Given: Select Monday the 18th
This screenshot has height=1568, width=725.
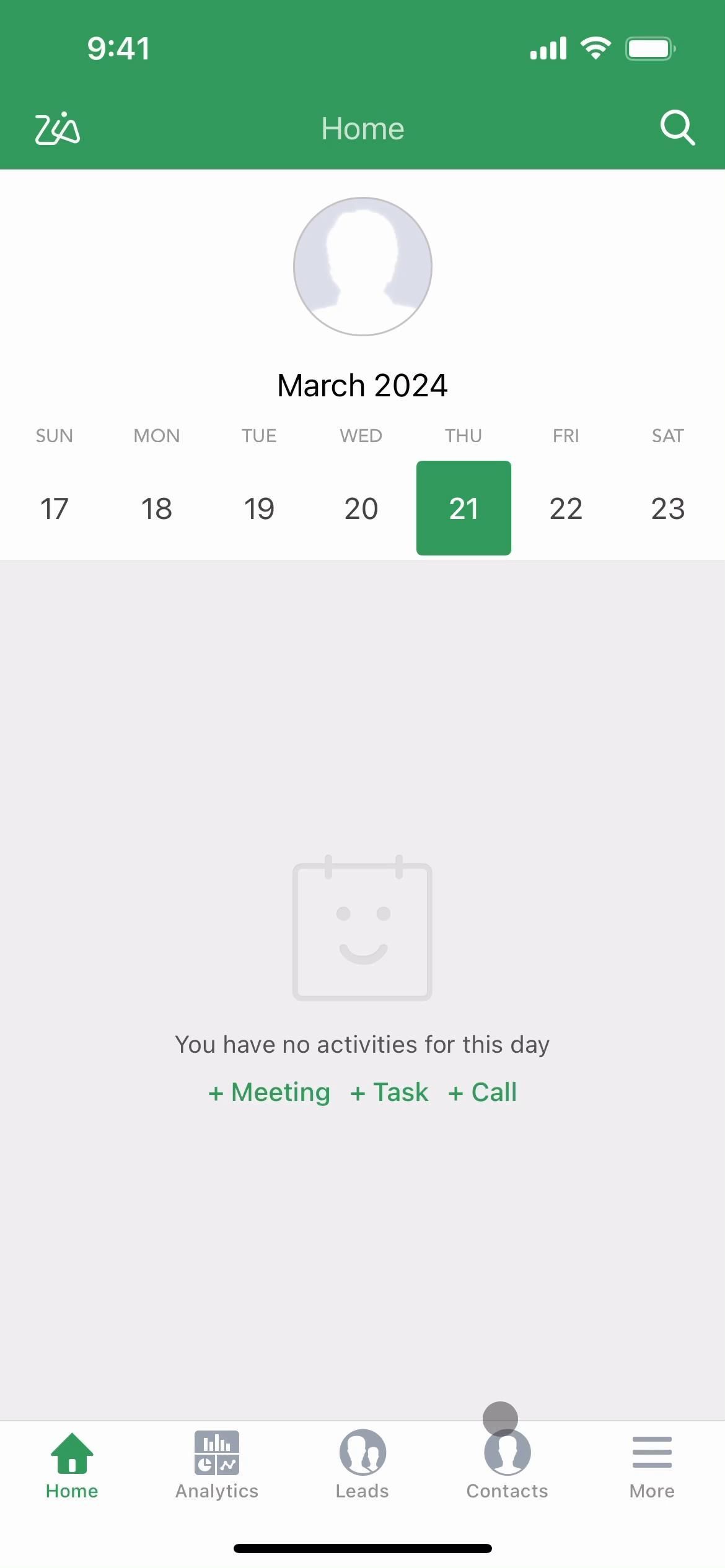Looking at the screenshot, I should pos(157,508).
